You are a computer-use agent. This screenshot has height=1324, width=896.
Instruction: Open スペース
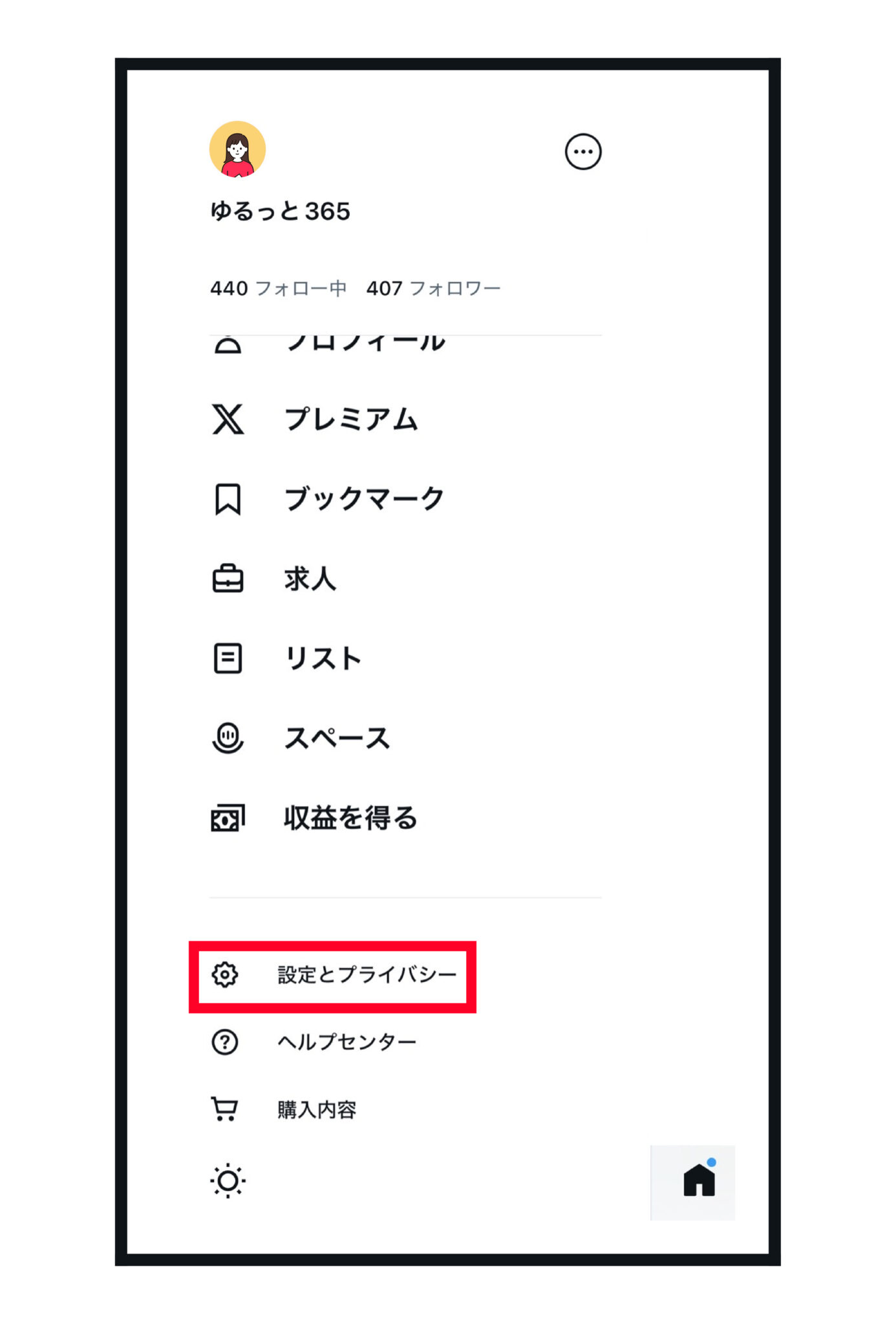click(337, 738)
